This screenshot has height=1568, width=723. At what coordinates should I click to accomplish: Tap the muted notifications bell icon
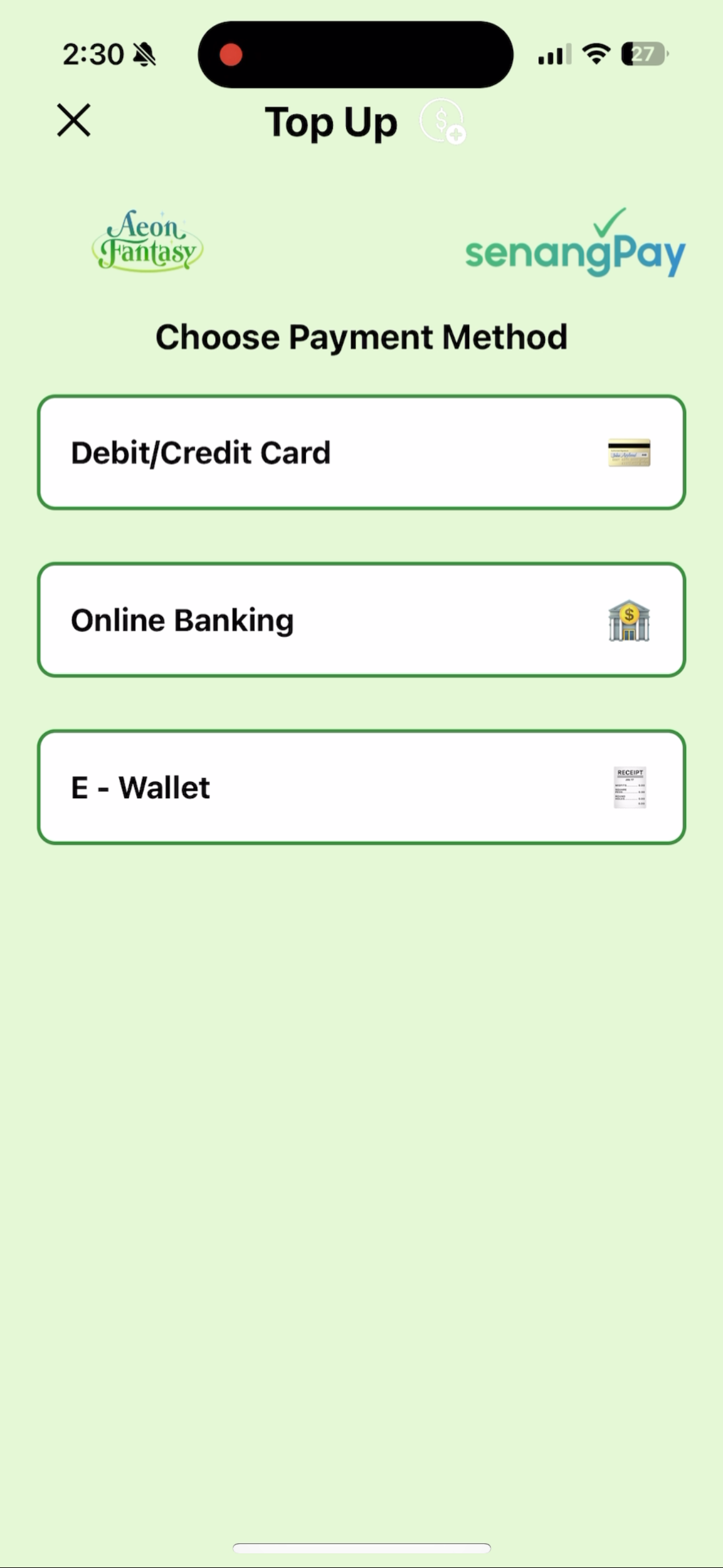[145, 54]
